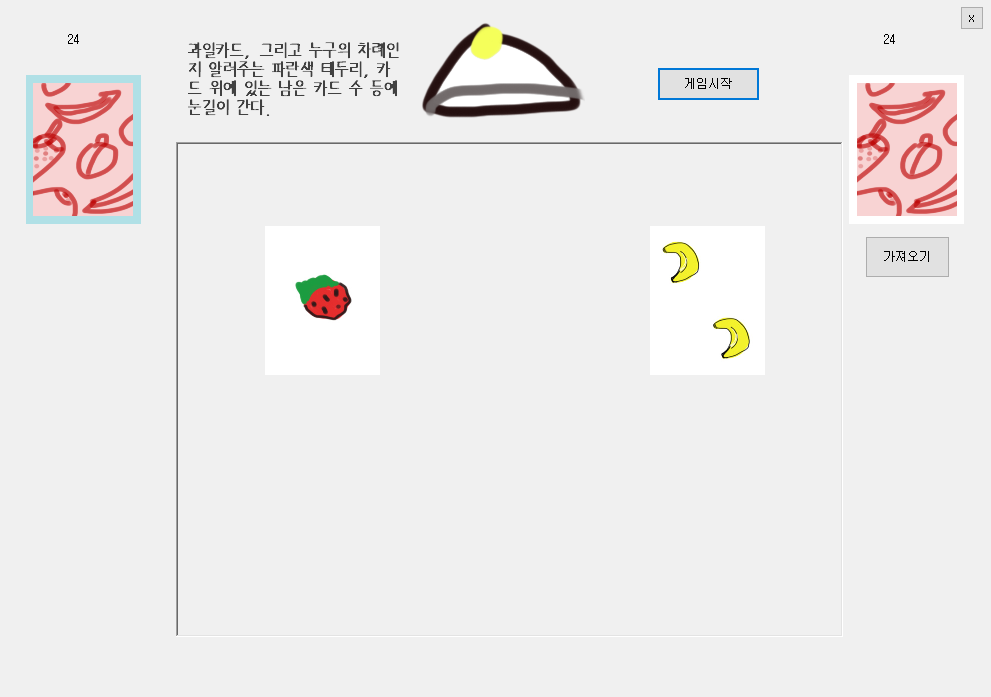Tap the 가져오기 button
The height and width of the screenshot is (697, 991).
[907, 257]
